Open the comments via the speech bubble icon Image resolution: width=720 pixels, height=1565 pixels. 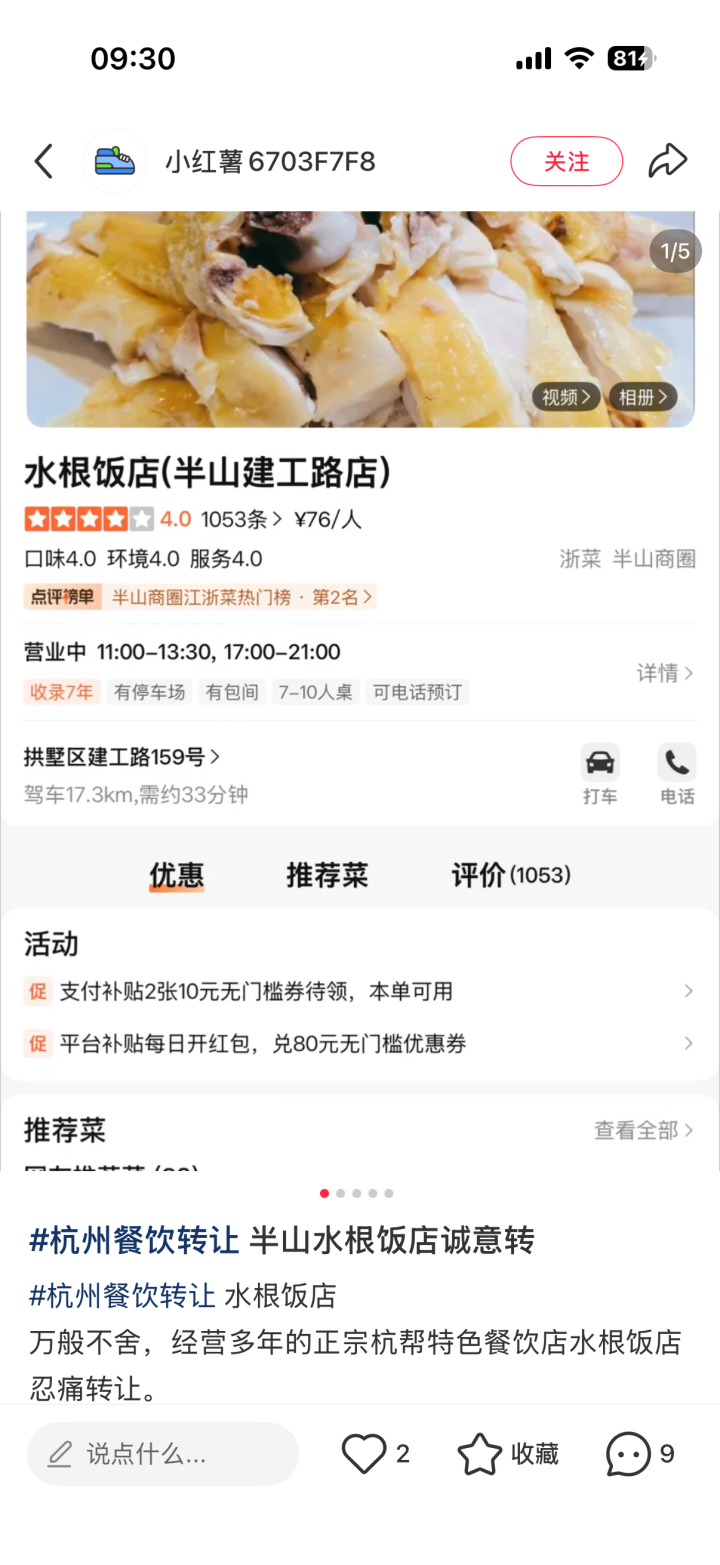[x=629, y=1453]
